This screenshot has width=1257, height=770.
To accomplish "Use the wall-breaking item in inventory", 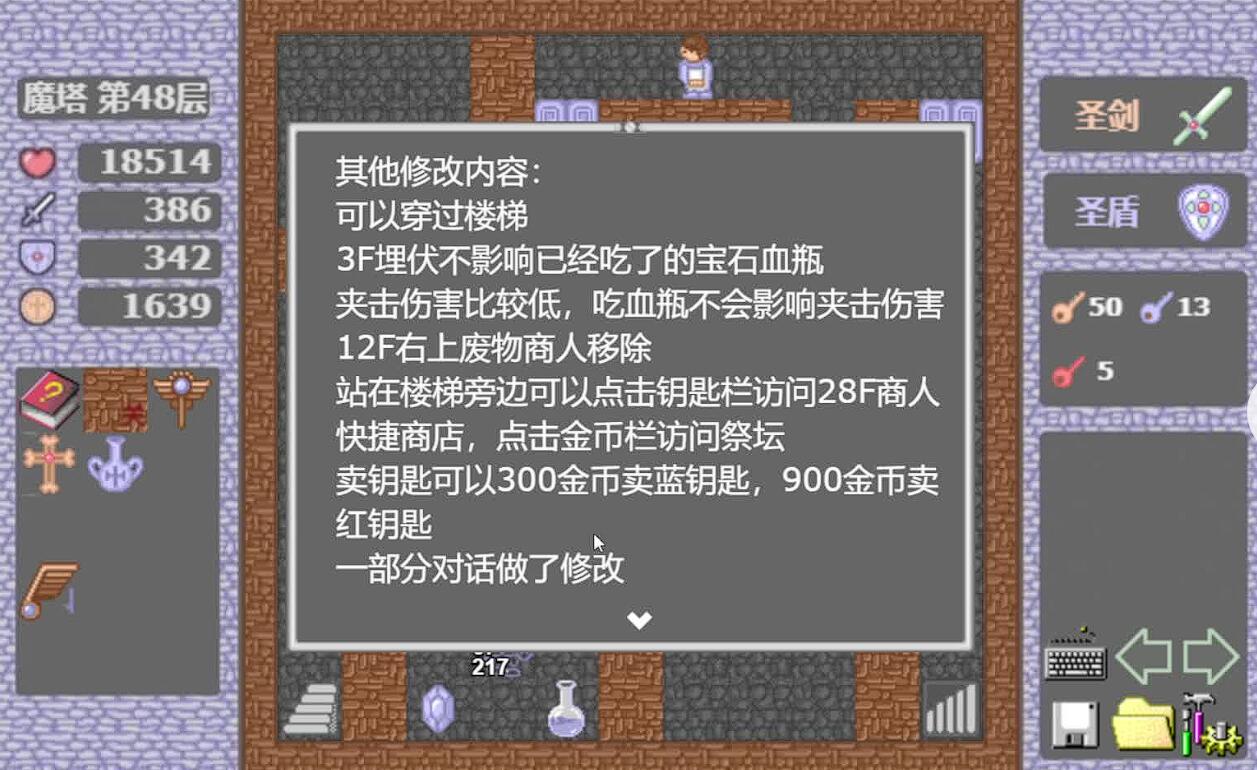I will (x=115, y=400).
